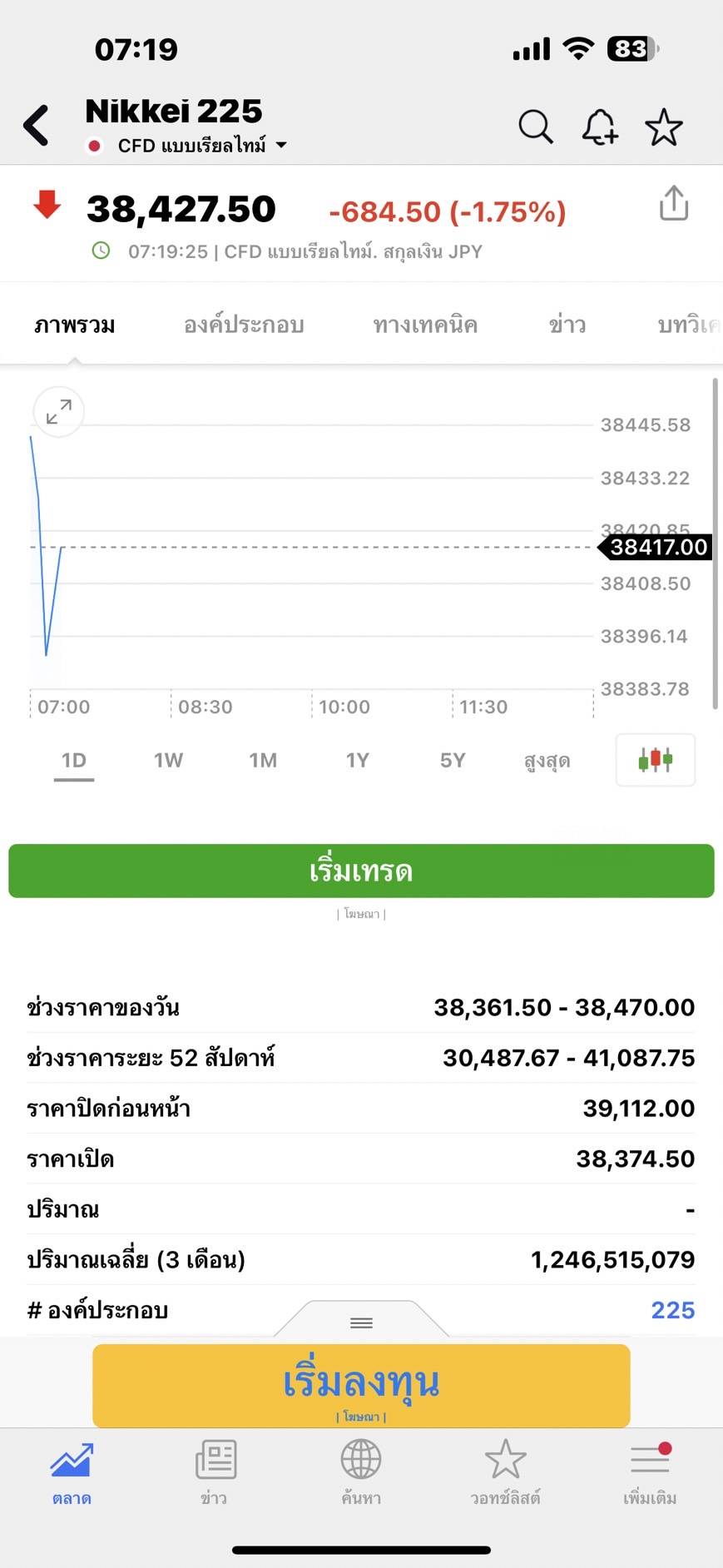Tap the green เริ่มเทรด button
Image resolution: width=723 pixels, height=1568 pixels.
tap(361, 871)
